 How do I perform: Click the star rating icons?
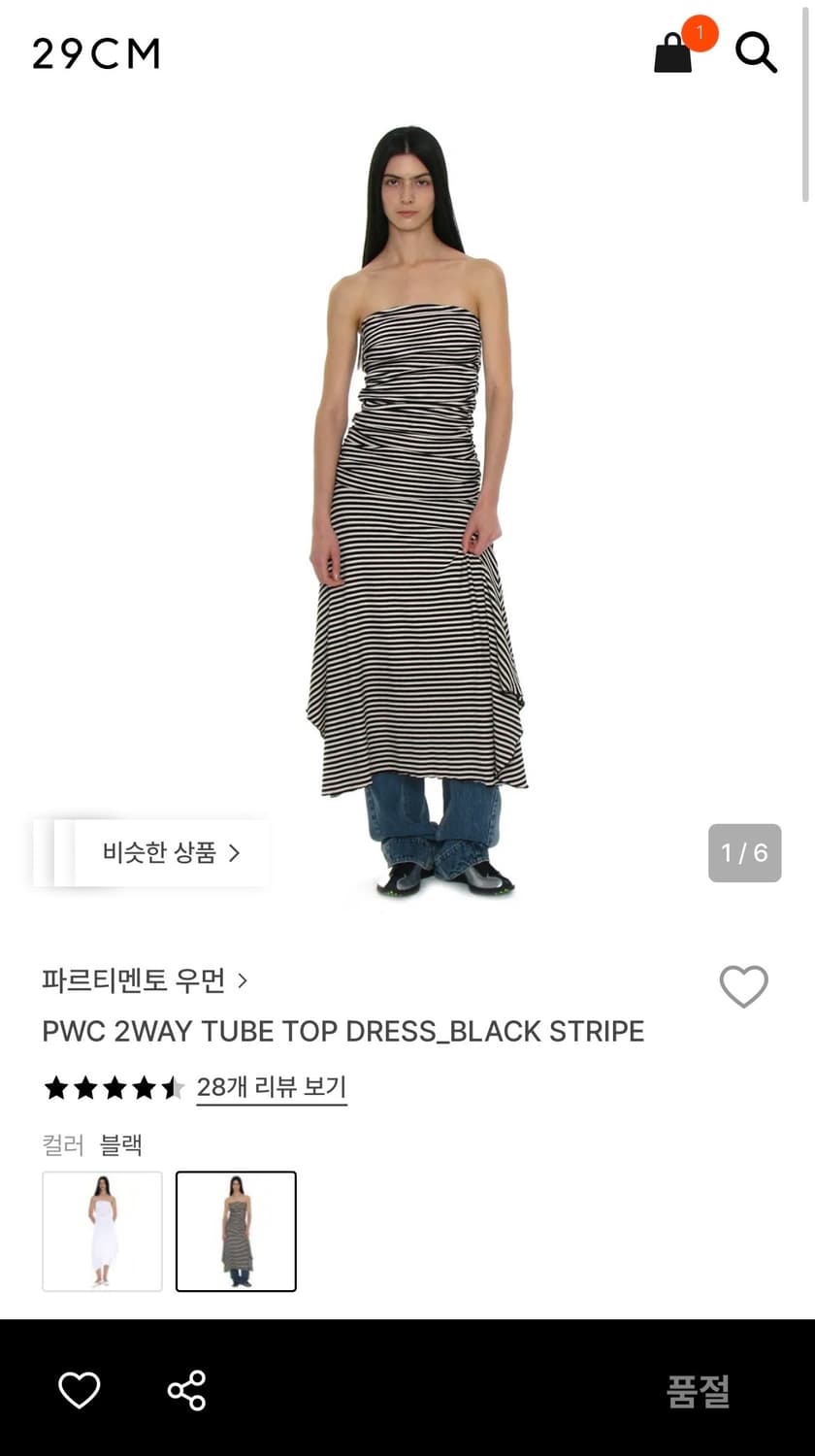112,1088
